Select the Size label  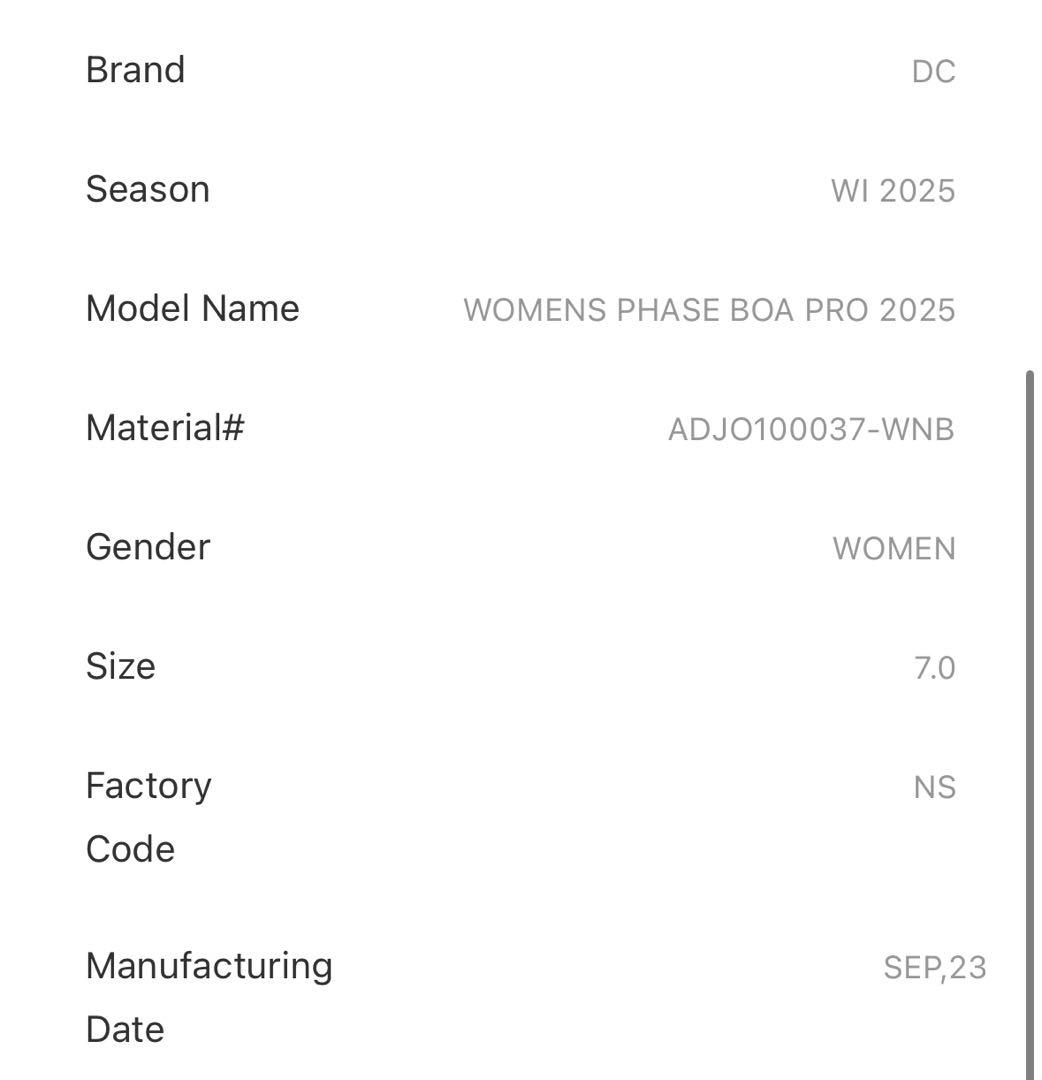pyautogui.click(x=120, y=666)
